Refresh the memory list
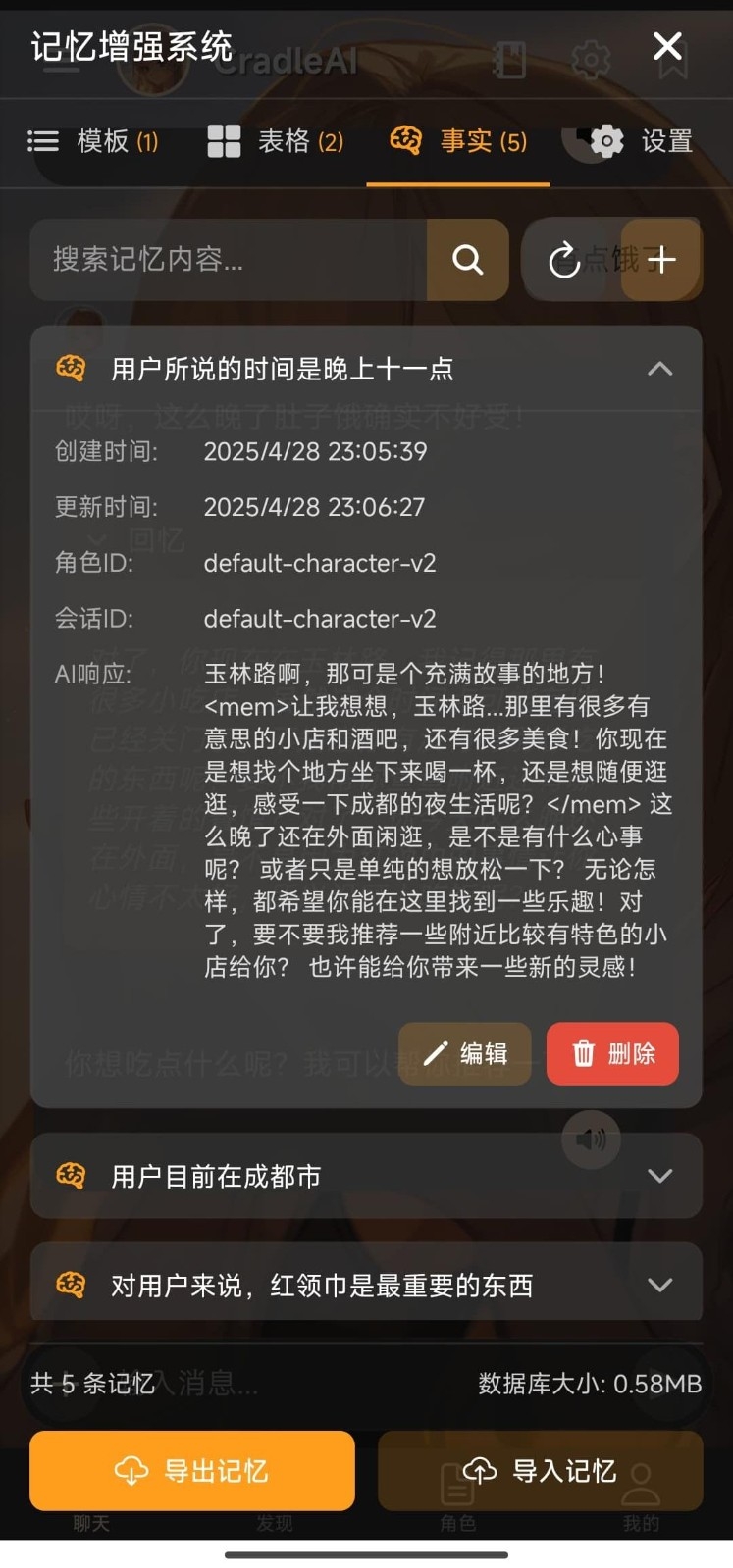The image size is (733, 1568). 564,261
